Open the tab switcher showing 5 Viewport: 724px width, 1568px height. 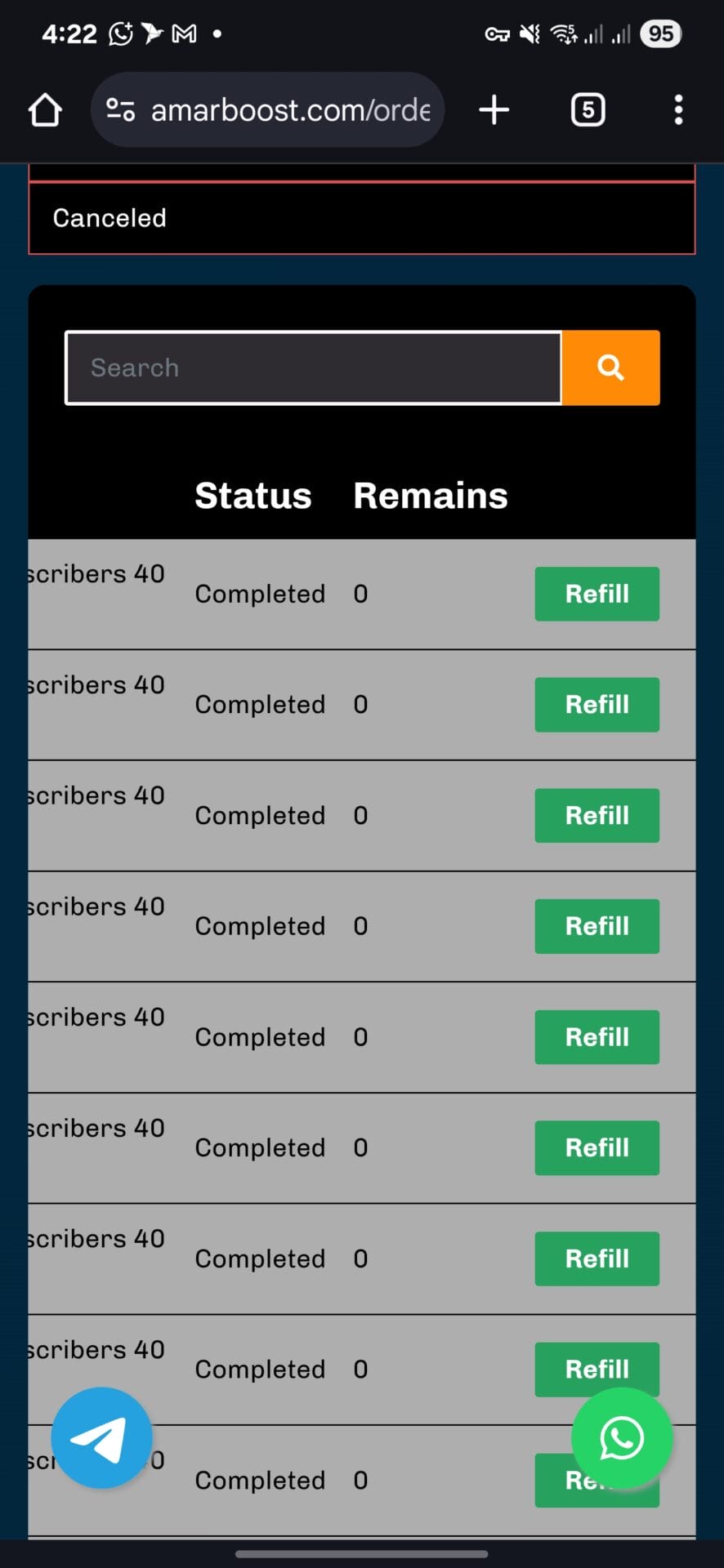point(588,109)
